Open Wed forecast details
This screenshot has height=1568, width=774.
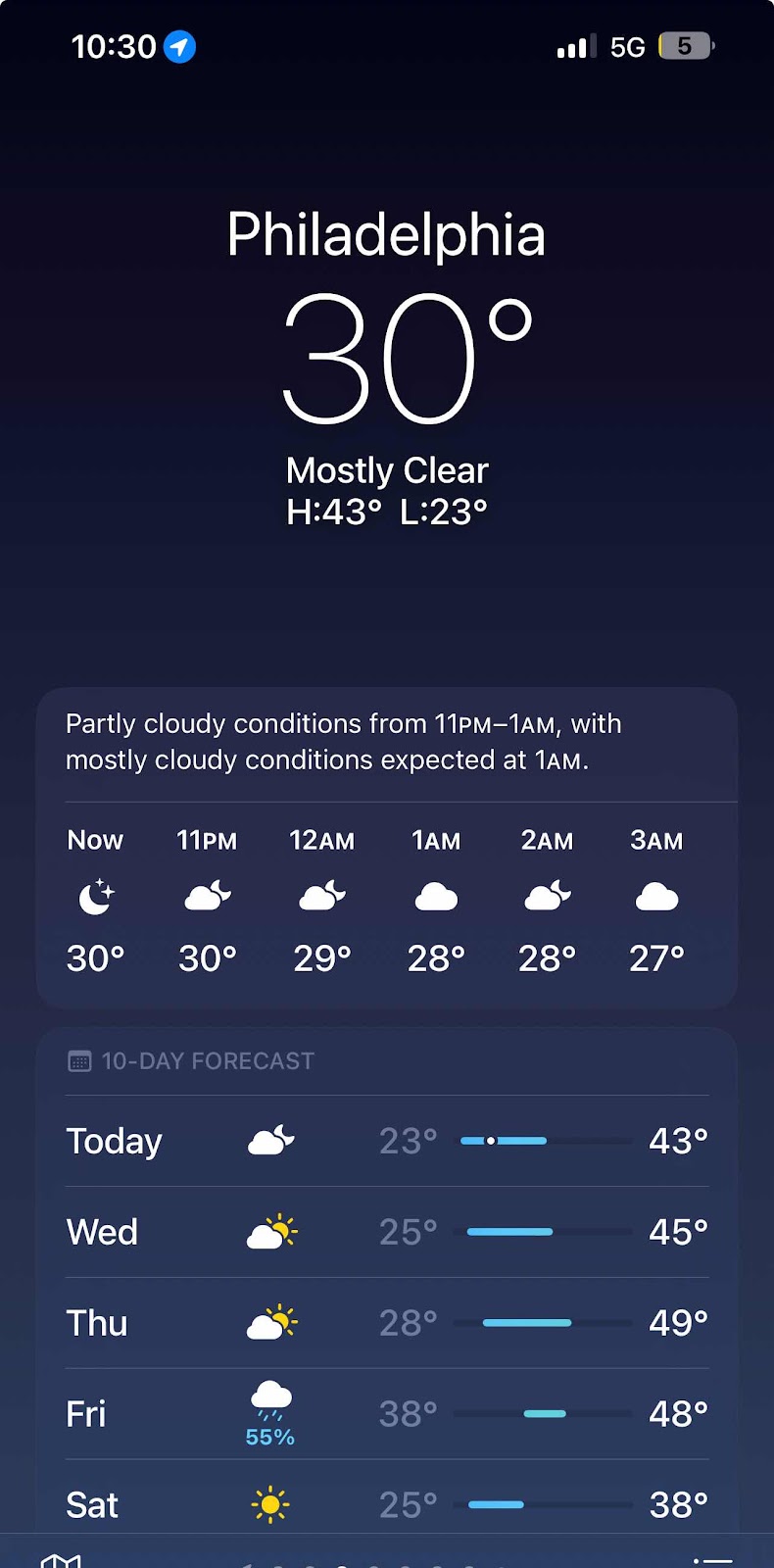pyautogui.click(x=386, y=1232)
